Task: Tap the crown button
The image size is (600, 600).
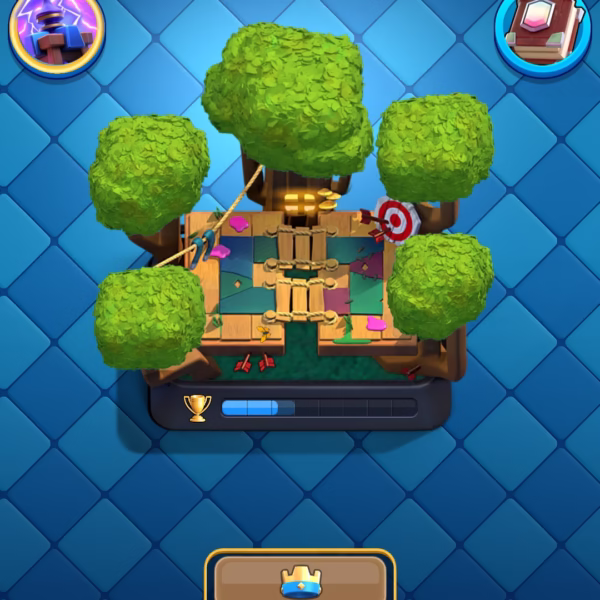Action: (299, 576)
